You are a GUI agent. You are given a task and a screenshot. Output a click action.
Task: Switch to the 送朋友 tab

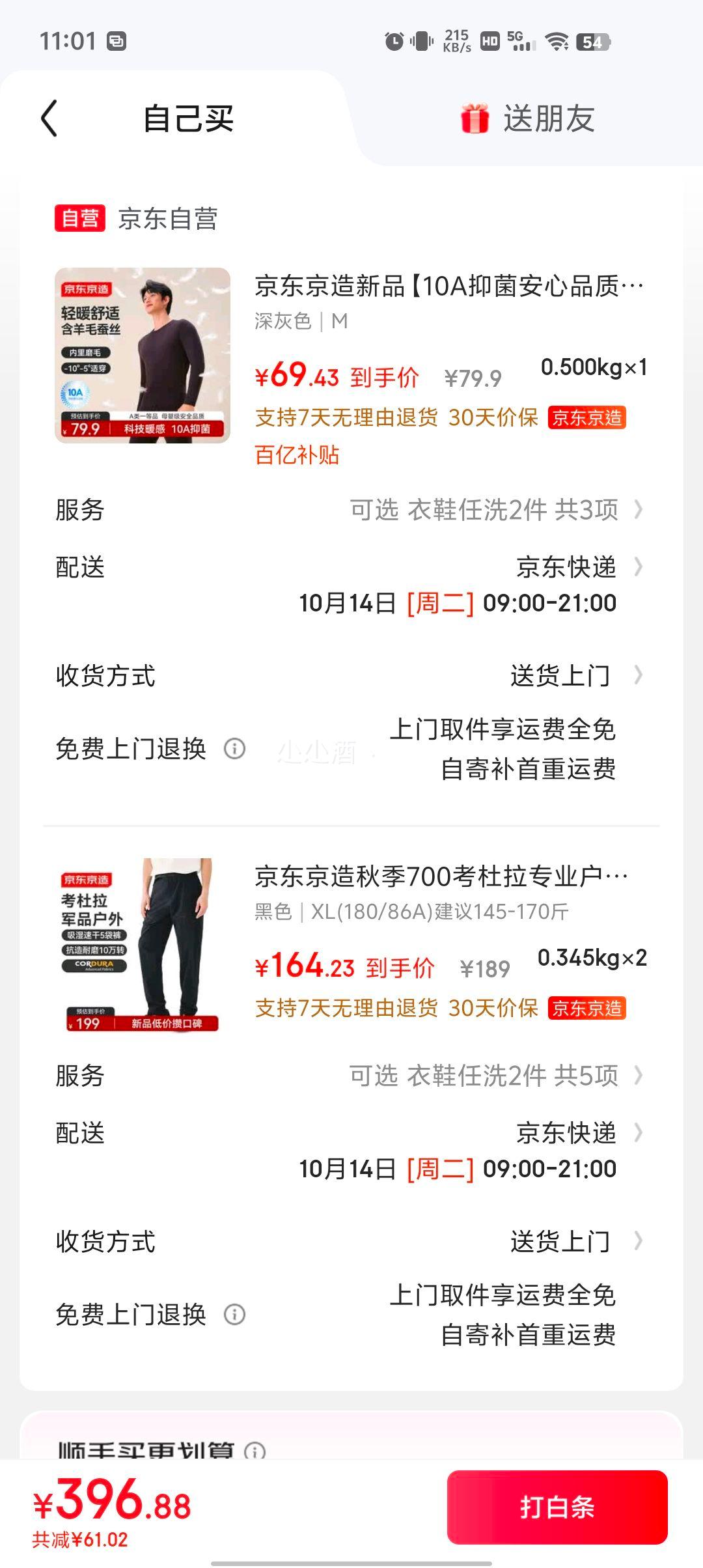point(529,119)
